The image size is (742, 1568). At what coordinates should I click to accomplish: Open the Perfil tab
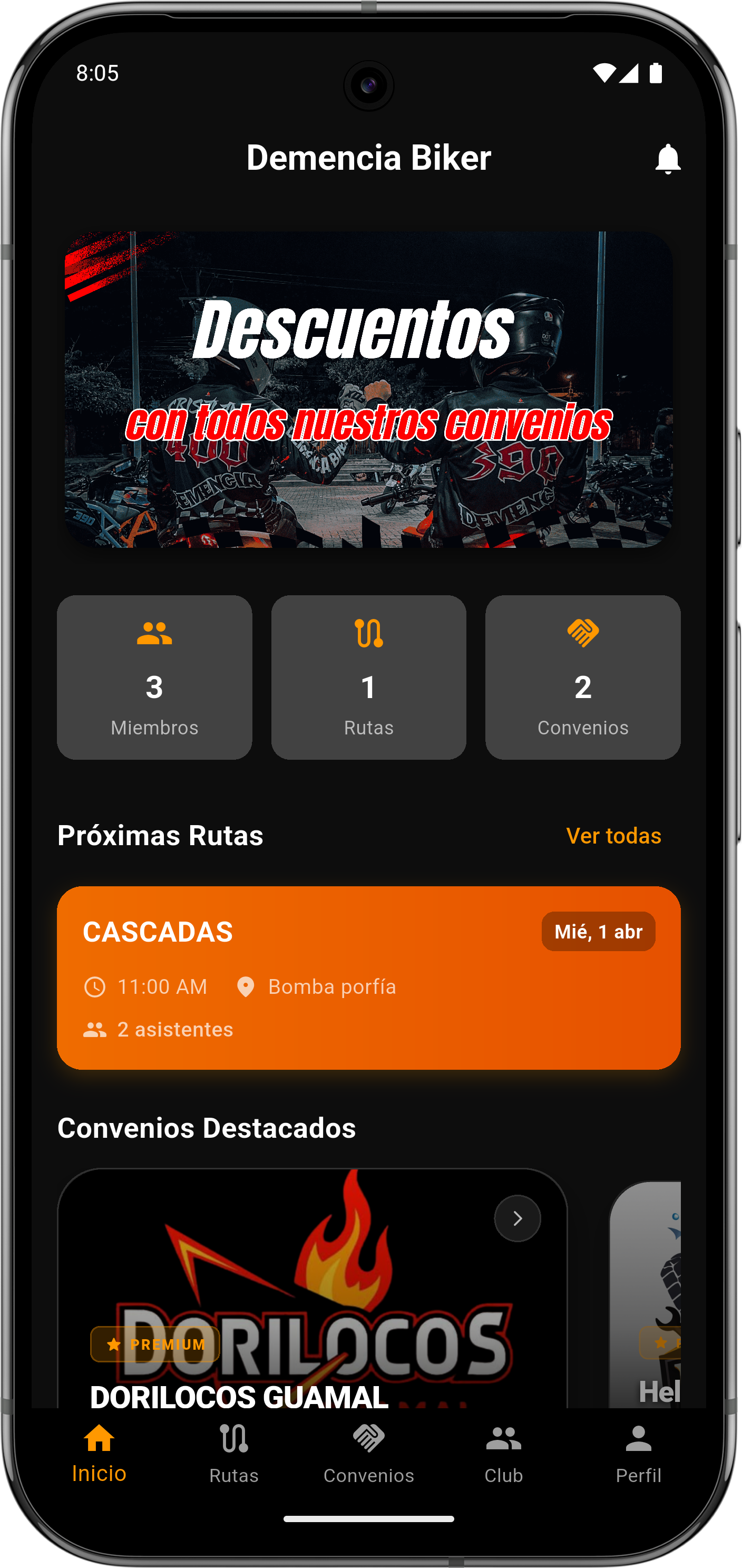pos(638,1455)
